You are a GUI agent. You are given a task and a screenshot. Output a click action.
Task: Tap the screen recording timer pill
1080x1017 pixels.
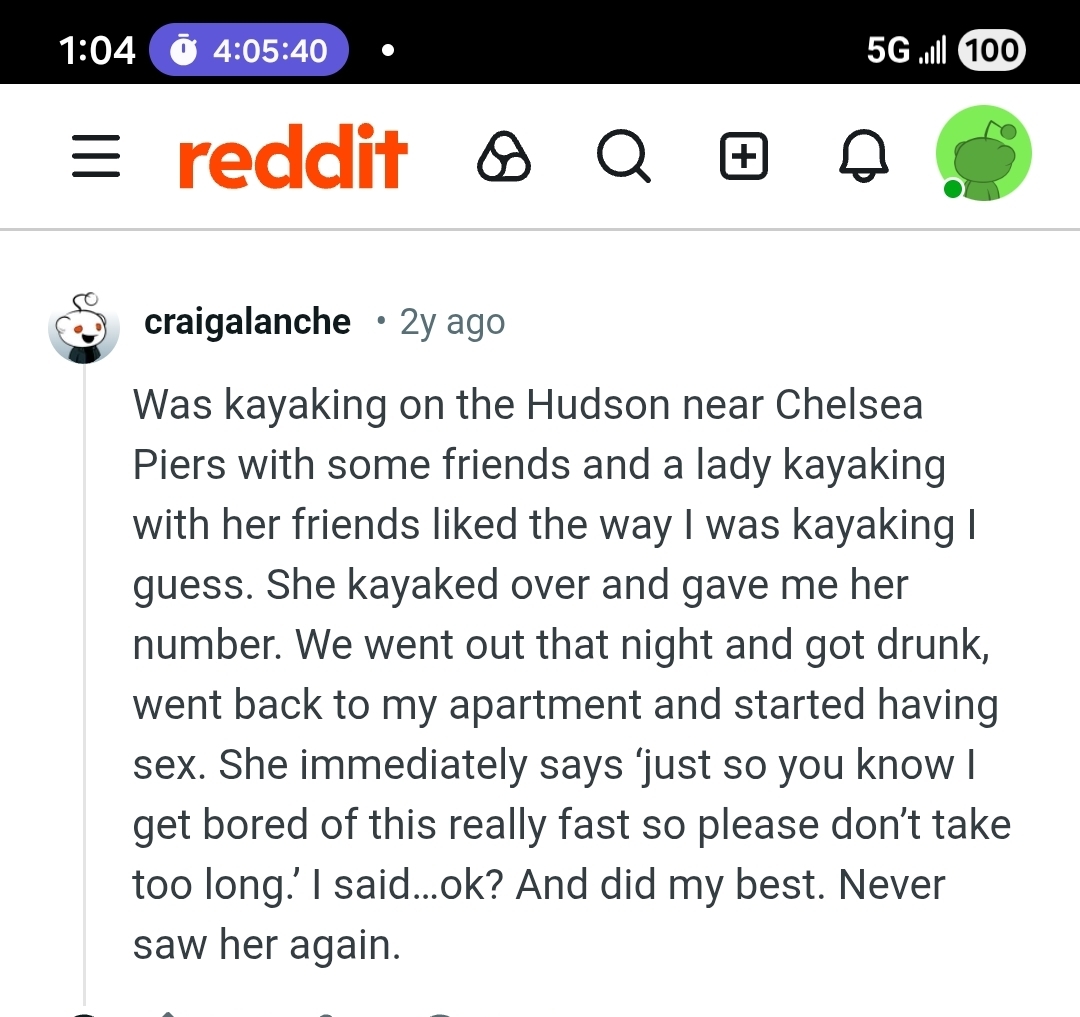pos(248,49)
